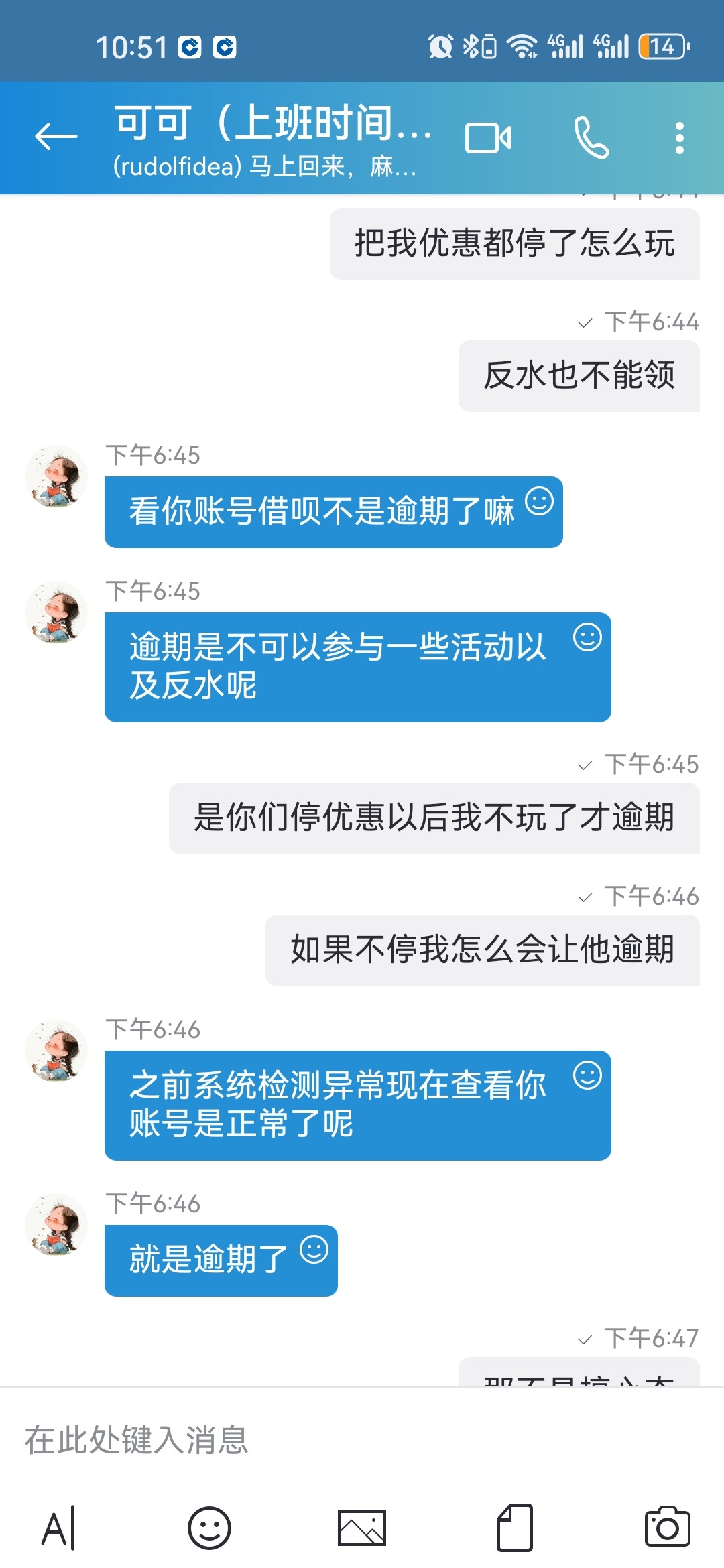724x1568 pixels.
Task: React to the message 就是逾期了
Action: point(314,1250)
